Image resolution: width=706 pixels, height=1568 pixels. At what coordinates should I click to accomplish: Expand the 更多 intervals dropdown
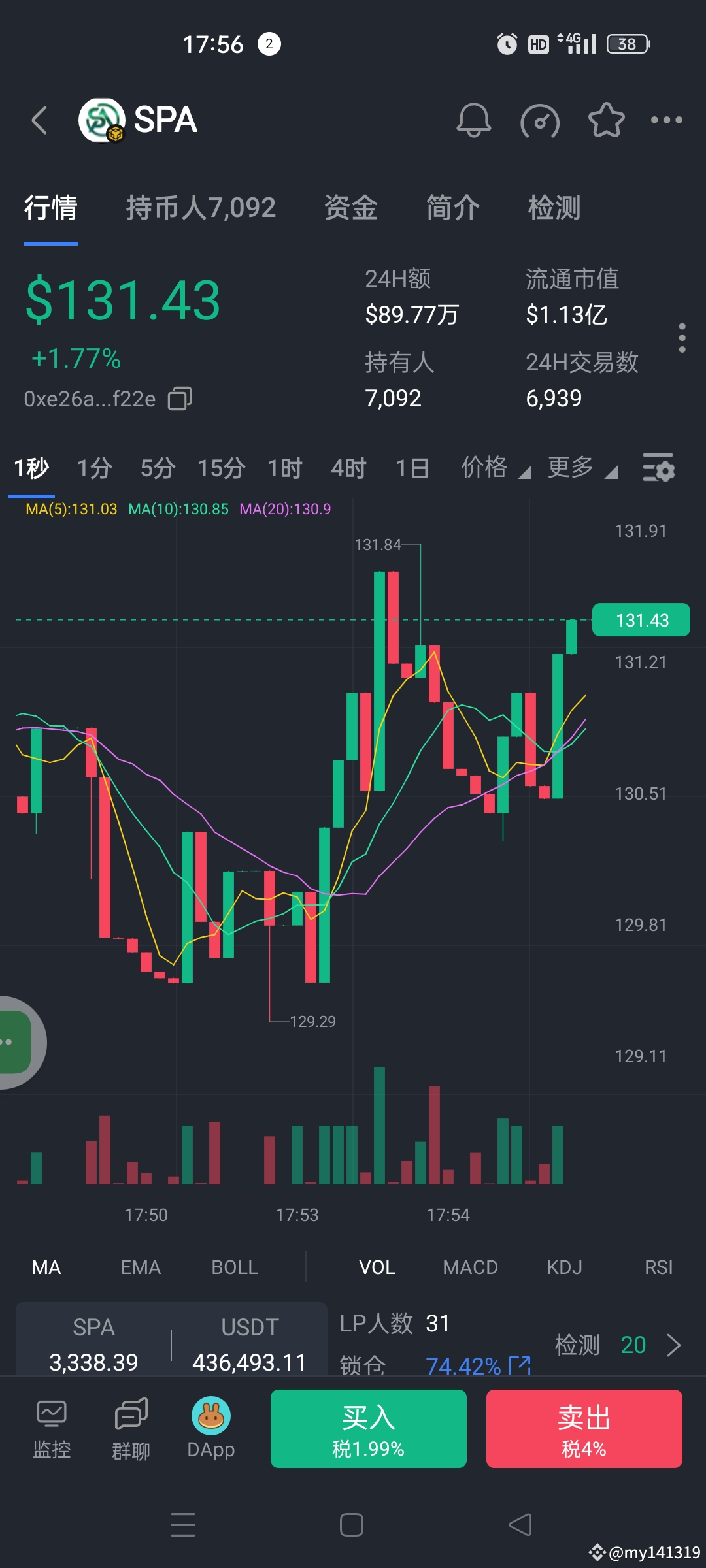tap(582, 468)
